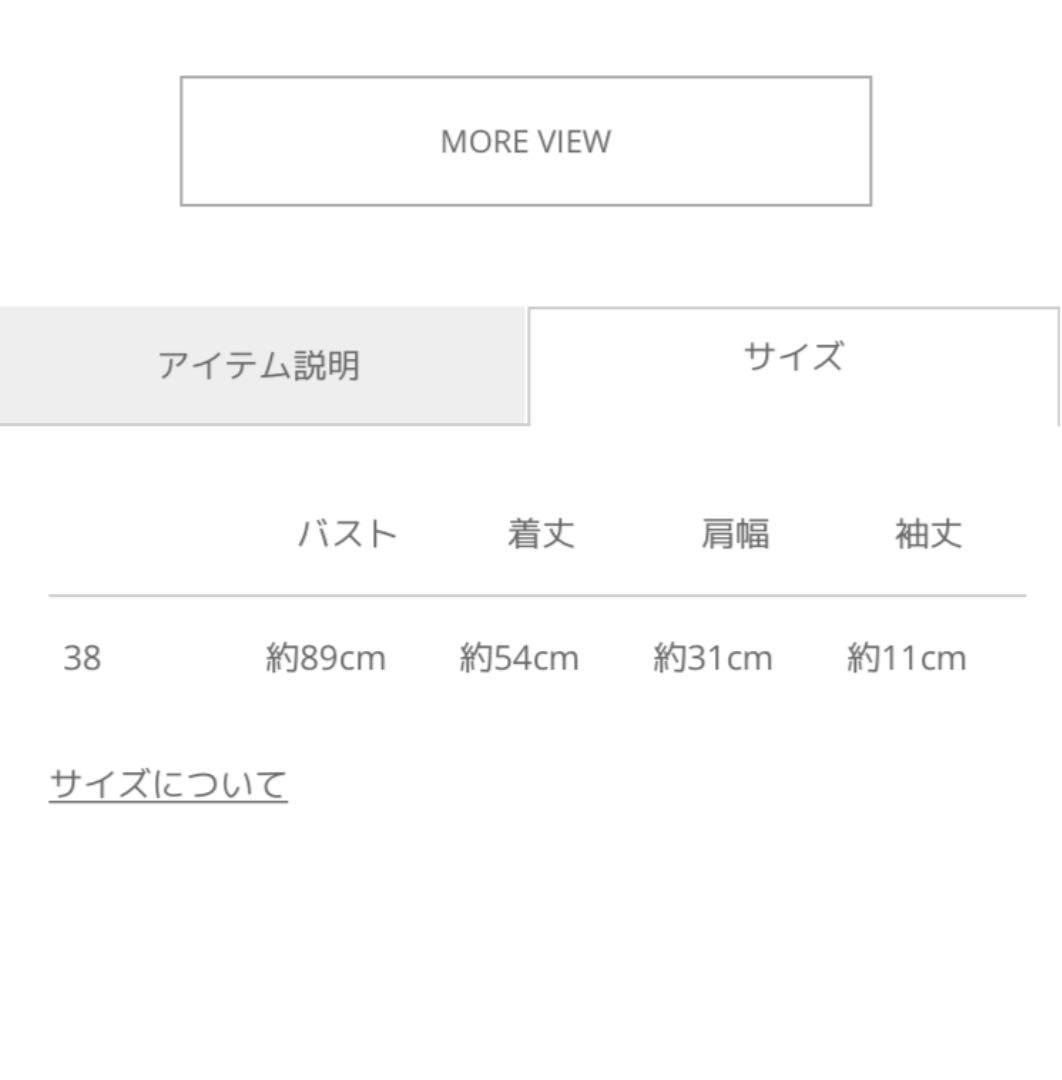Select the サイズ tab
This screenshot has width=1062, height=1080.
[x=793, y=357]
